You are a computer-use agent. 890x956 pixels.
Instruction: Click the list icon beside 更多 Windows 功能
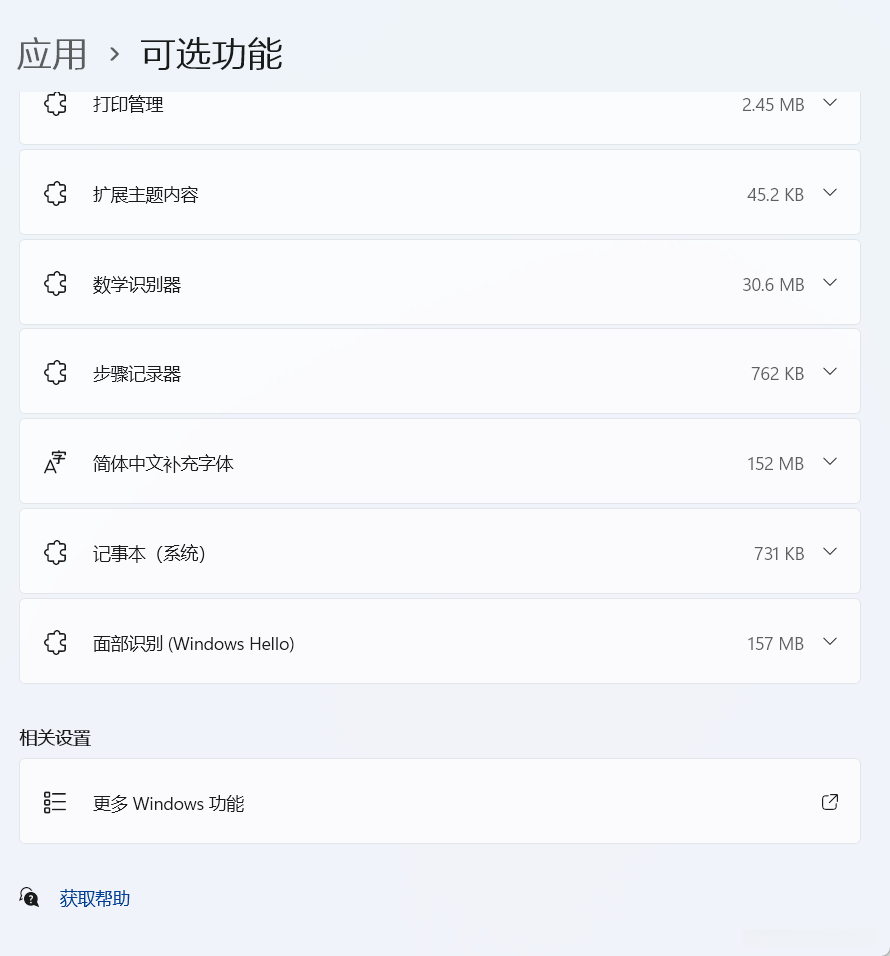[x=55, y=801]
